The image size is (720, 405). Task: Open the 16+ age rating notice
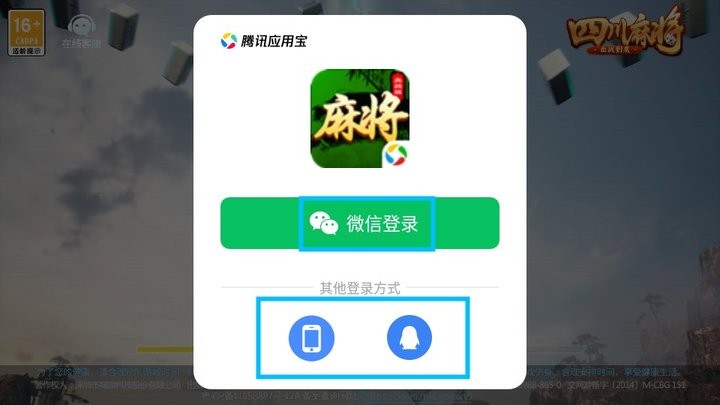(x=24, y=32)
